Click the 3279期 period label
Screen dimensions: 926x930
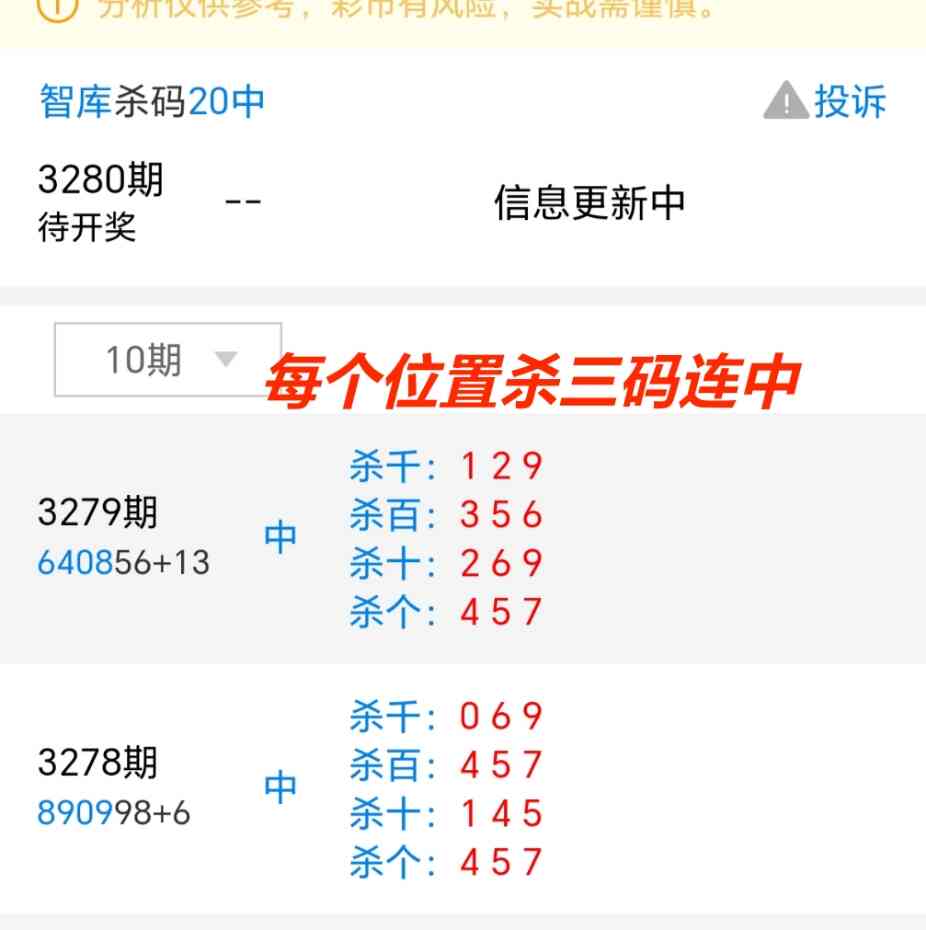100,514
